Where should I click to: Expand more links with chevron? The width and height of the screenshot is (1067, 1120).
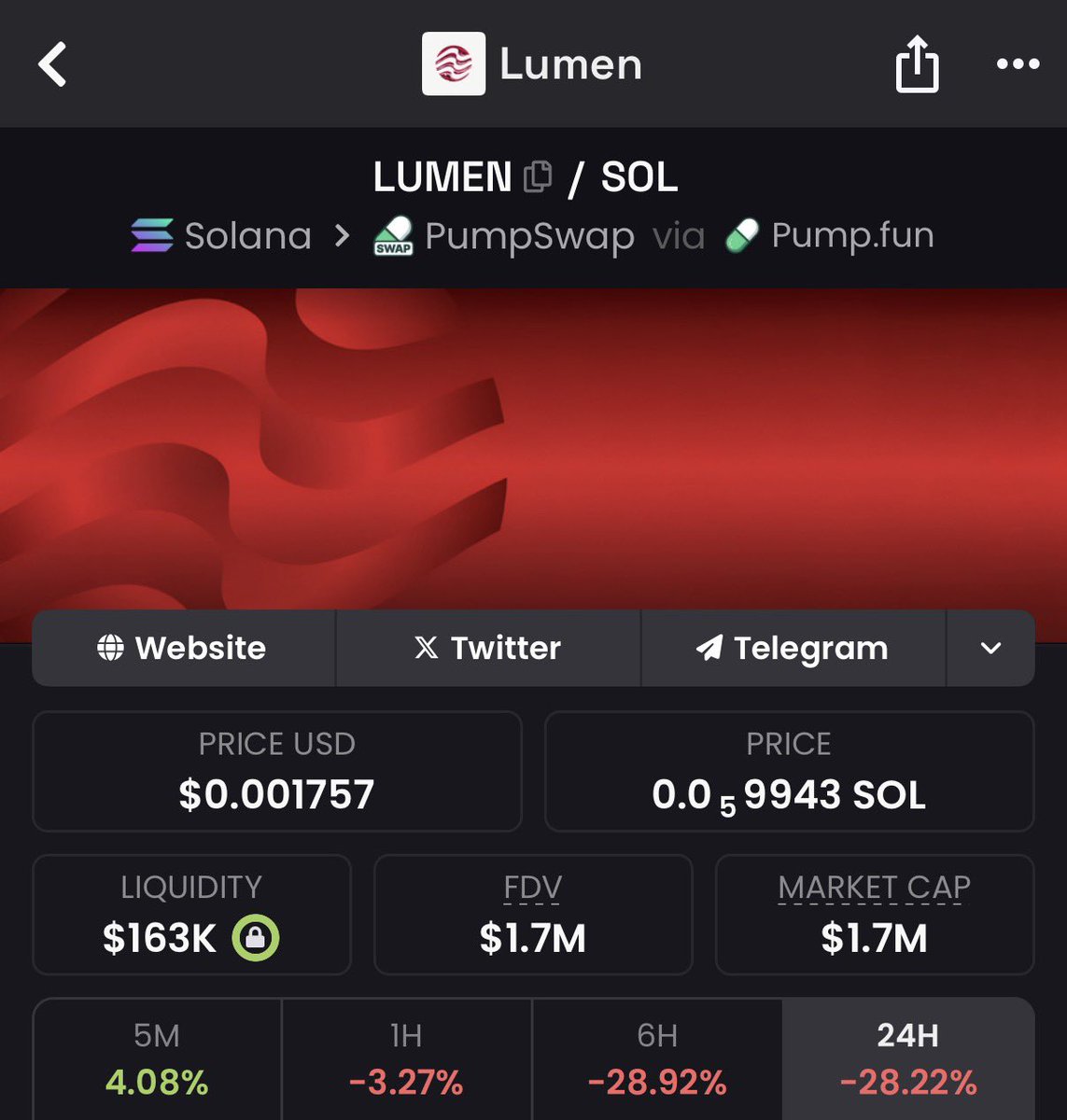(990, 648)
